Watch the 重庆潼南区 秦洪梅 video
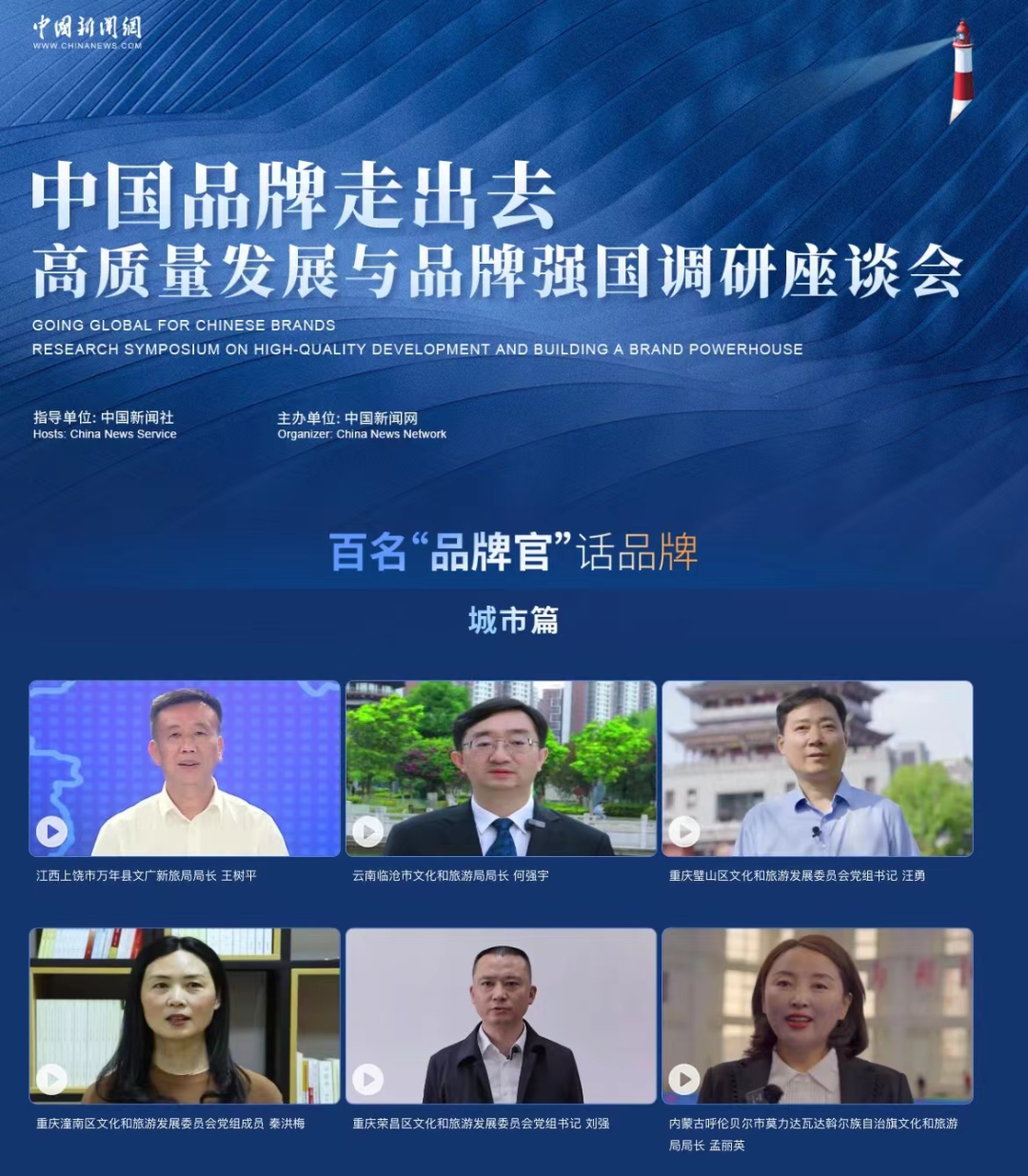 click(52, 1079)
